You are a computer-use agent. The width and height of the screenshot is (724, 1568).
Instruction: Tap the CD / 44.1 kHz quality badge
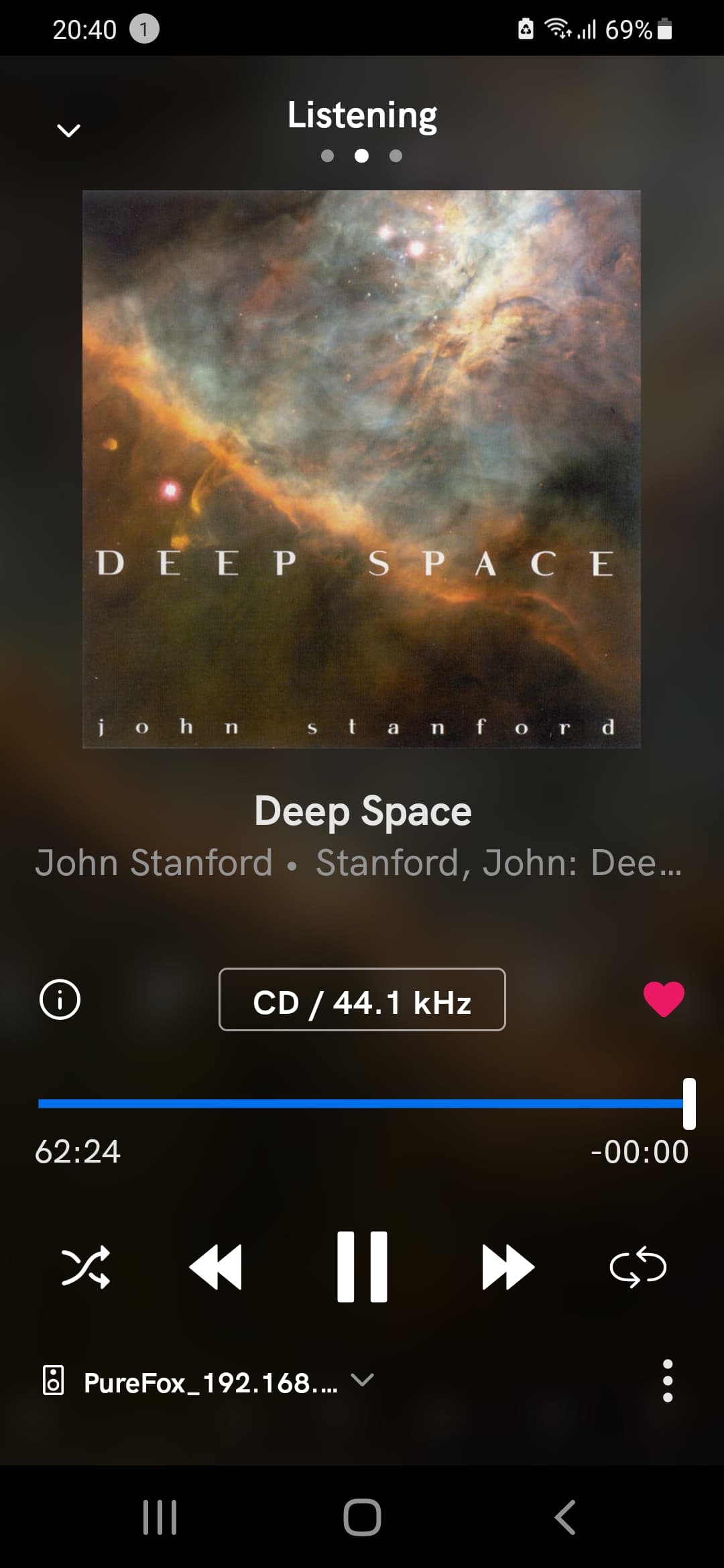pos(362,1000)
